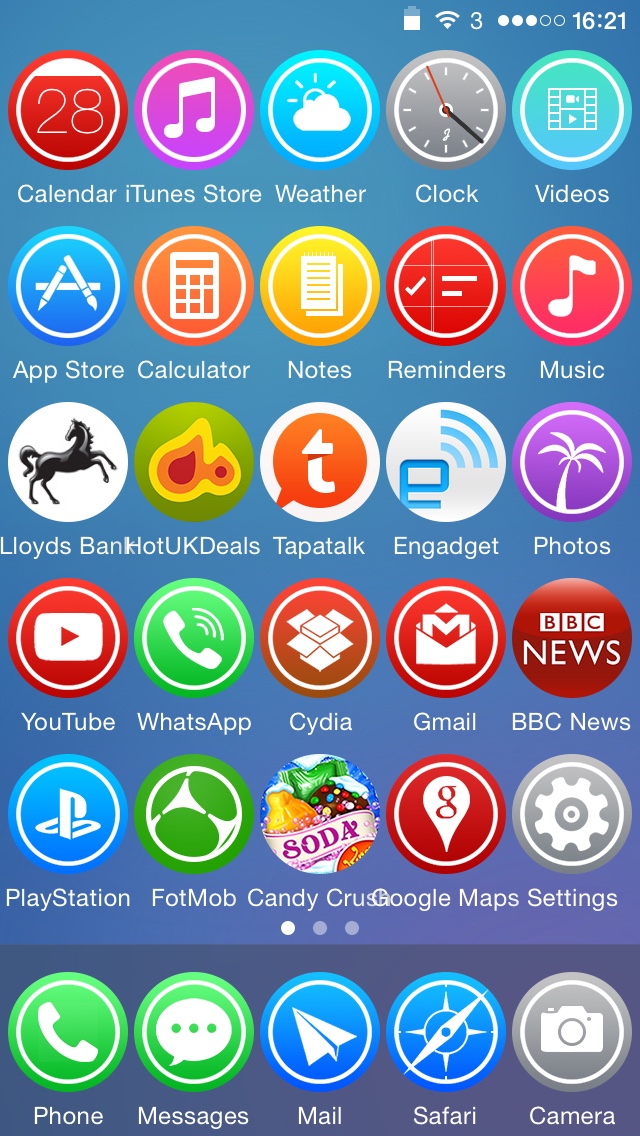The image size is (640, 1136).
Task: Open BBC News
Action: click(x=572, y=638)
